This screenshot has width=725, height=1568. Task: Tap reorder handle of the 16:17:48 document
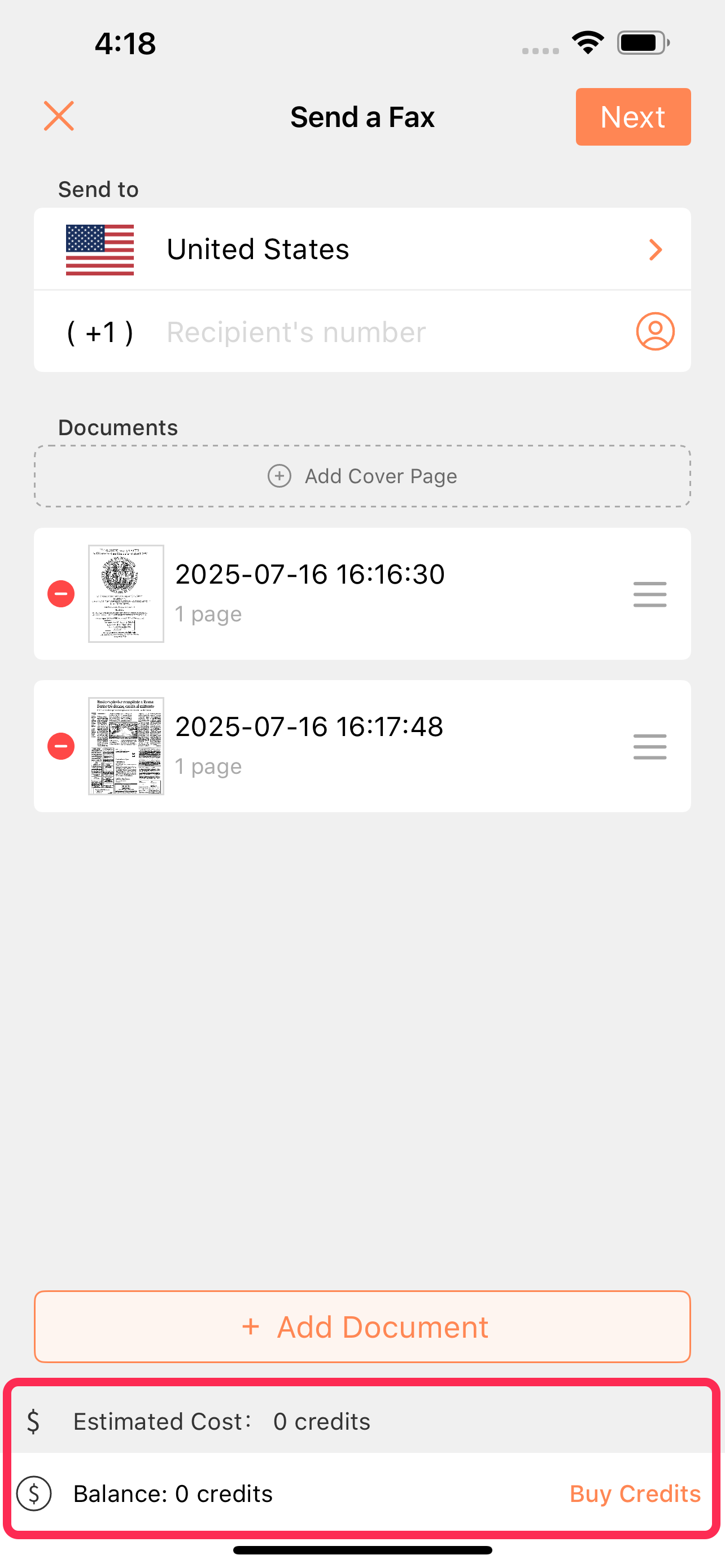[x=649, y=746]
